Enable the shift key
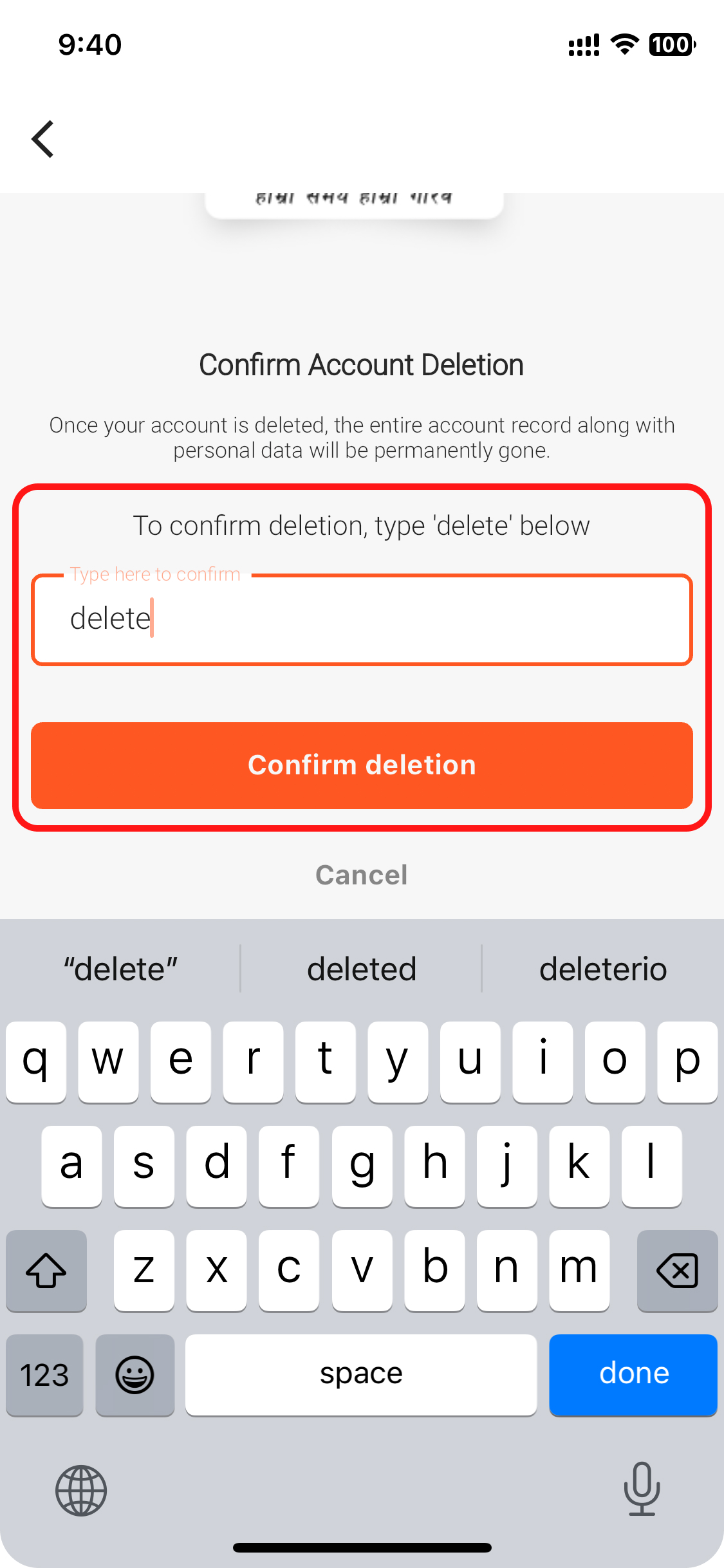Image resolution: width=724 pixels, height=1568 pixels. (x=46, y=1270)
